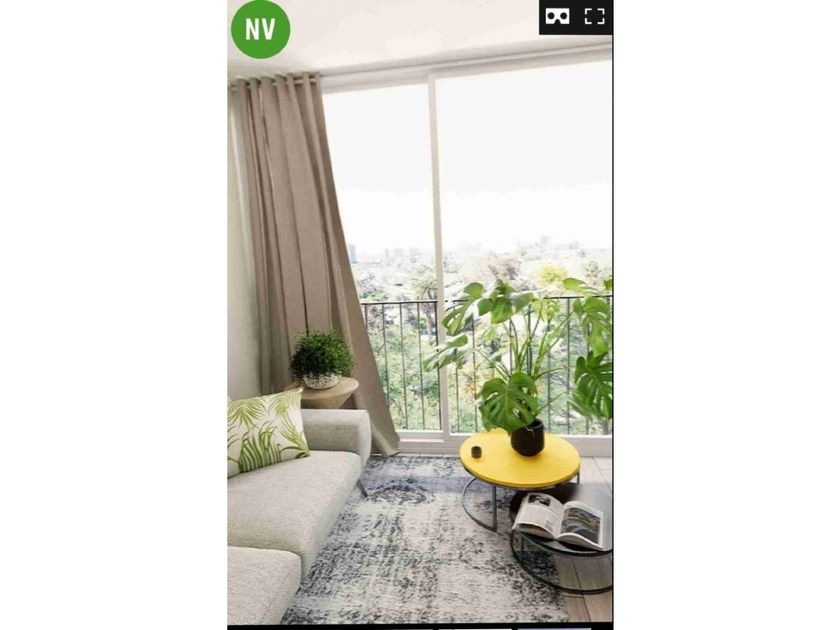Tap the green NV badge
Viewport: 840px width, 630px height.
(260, 29)
